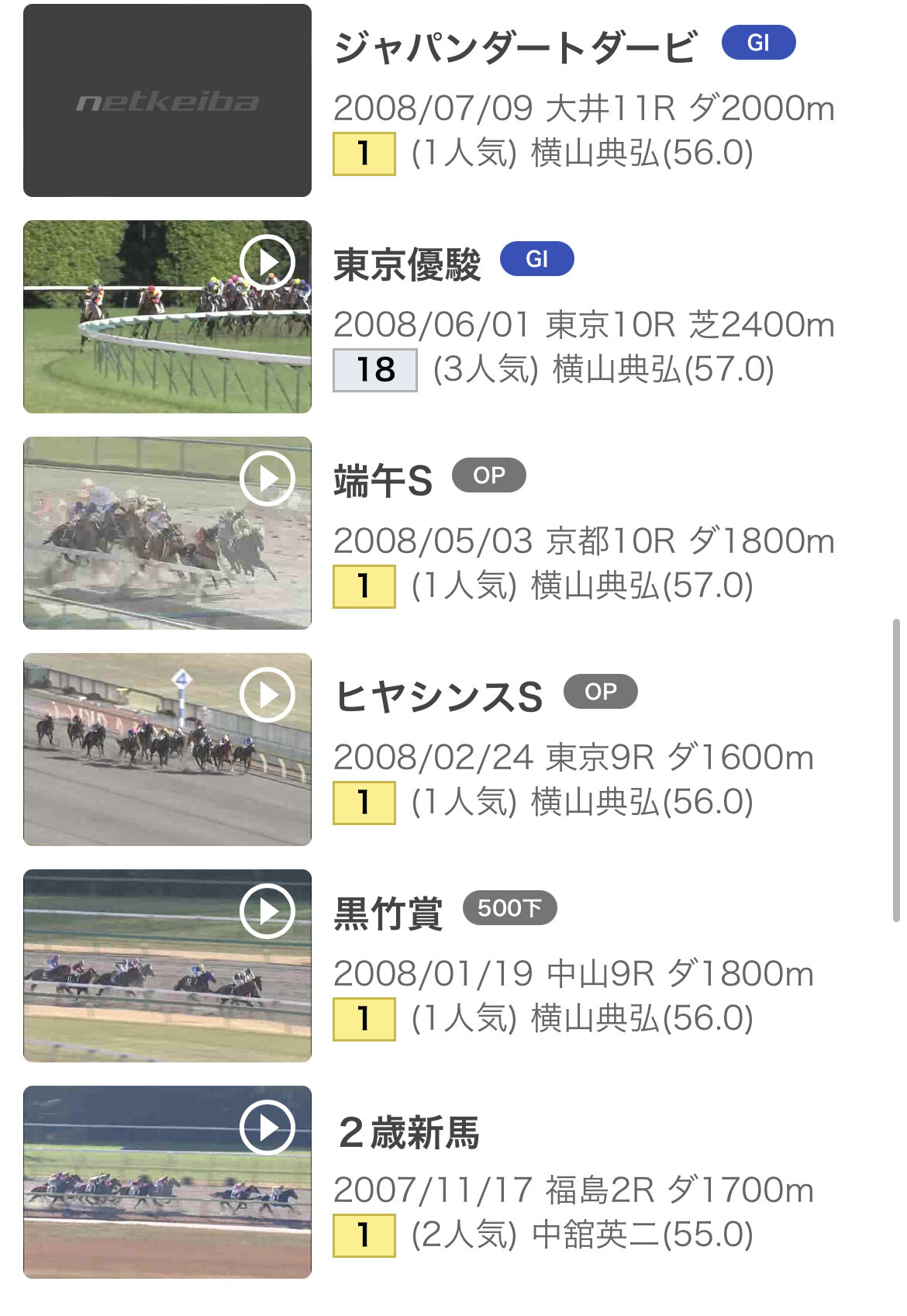Play the 黒竹賞 race video
907x1316 pixels.
pyautogui.click(x=267, y=911)
